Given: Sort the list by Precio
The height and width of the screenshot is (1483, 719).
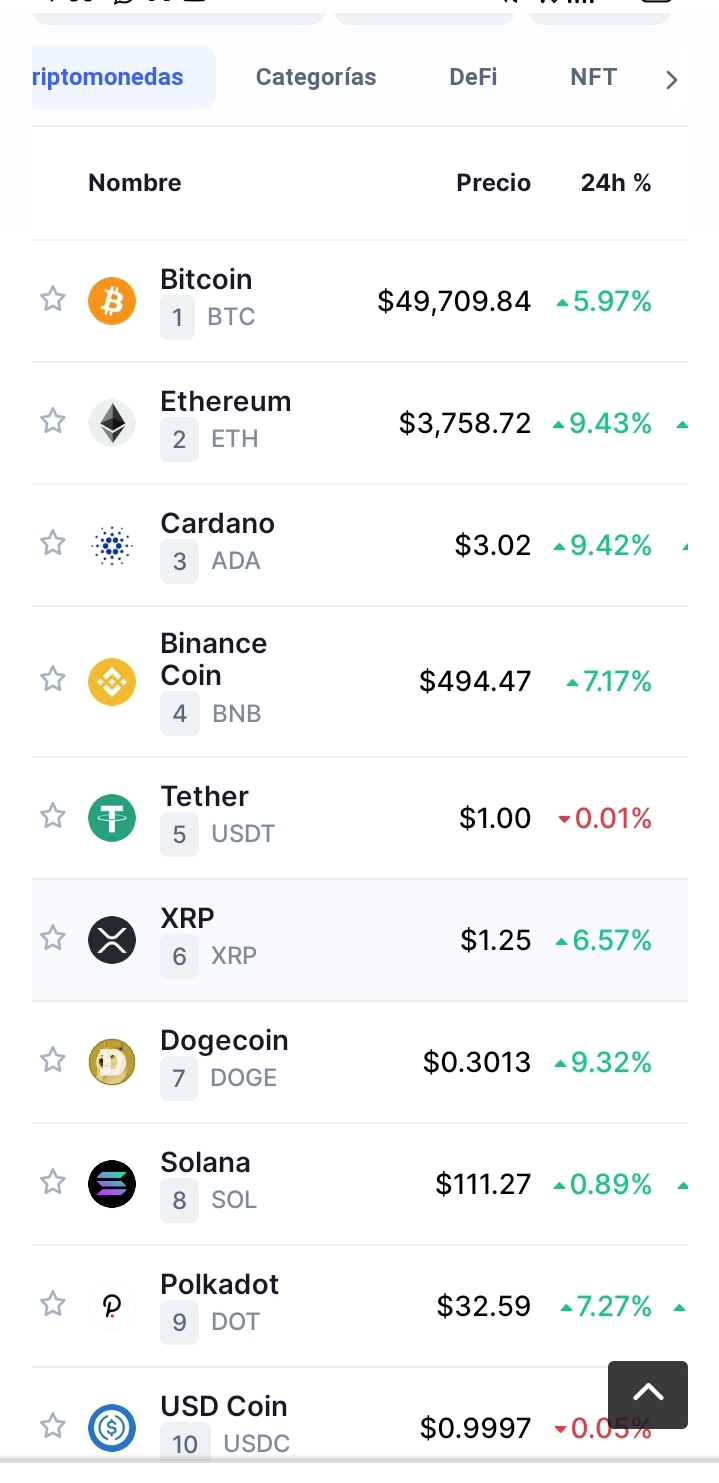Looking at the screenshot, I should tap(493, 183).
